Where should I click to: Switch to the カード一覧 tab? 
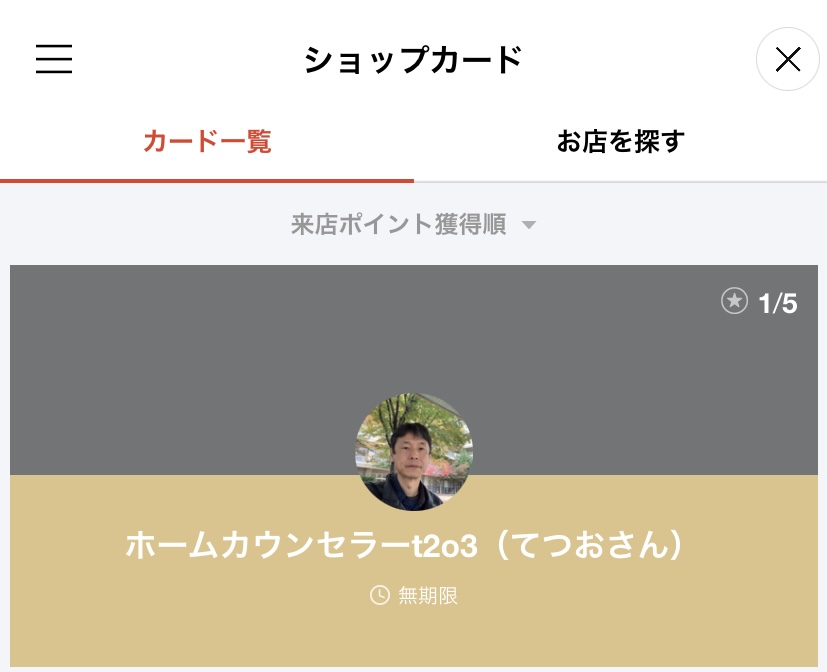pos(207,142)
